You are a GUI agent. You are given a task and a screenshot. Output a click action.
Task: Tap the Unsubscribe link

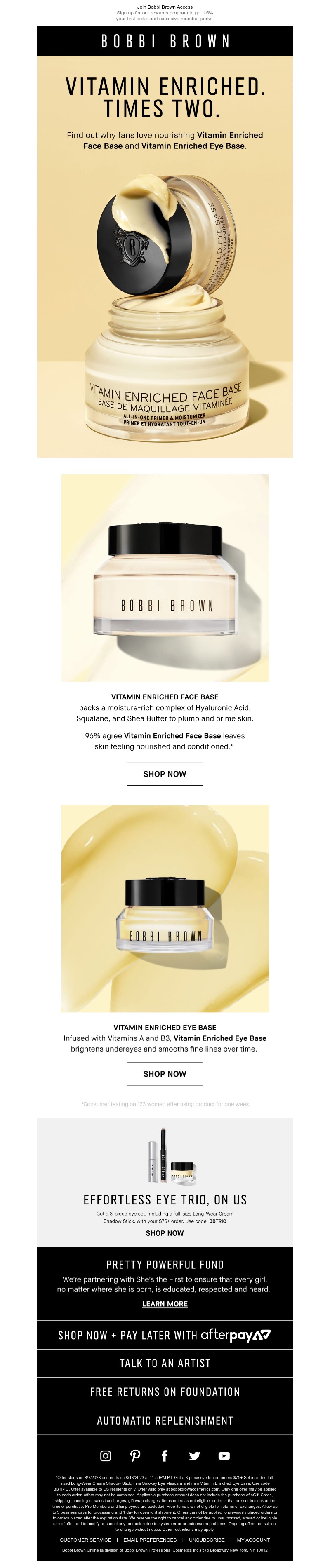click(x=206, y=1540)
